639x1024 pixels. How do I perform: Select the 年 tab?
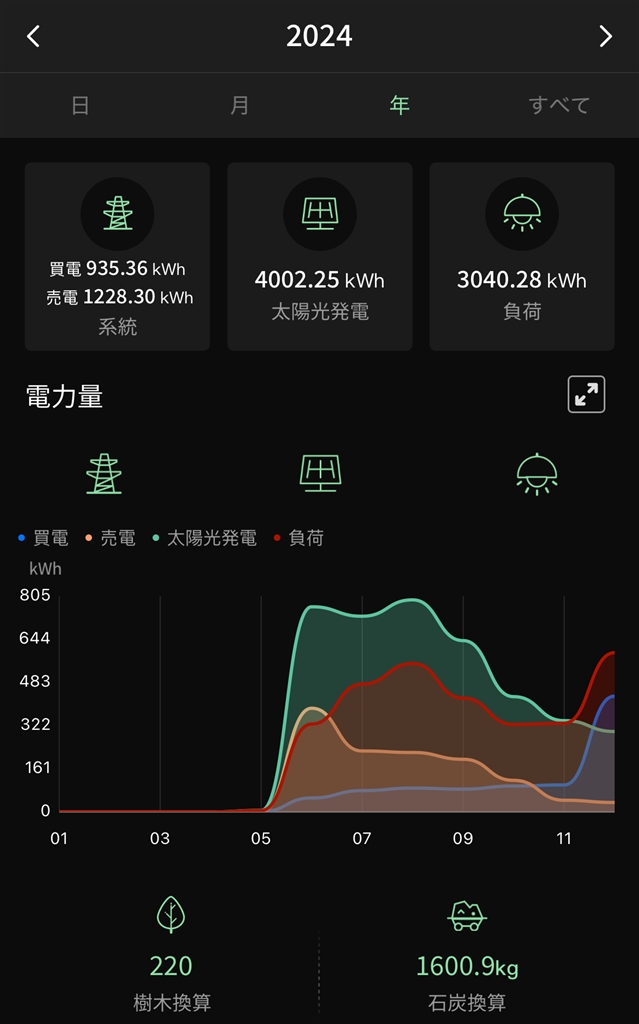(x=399, y=105)
